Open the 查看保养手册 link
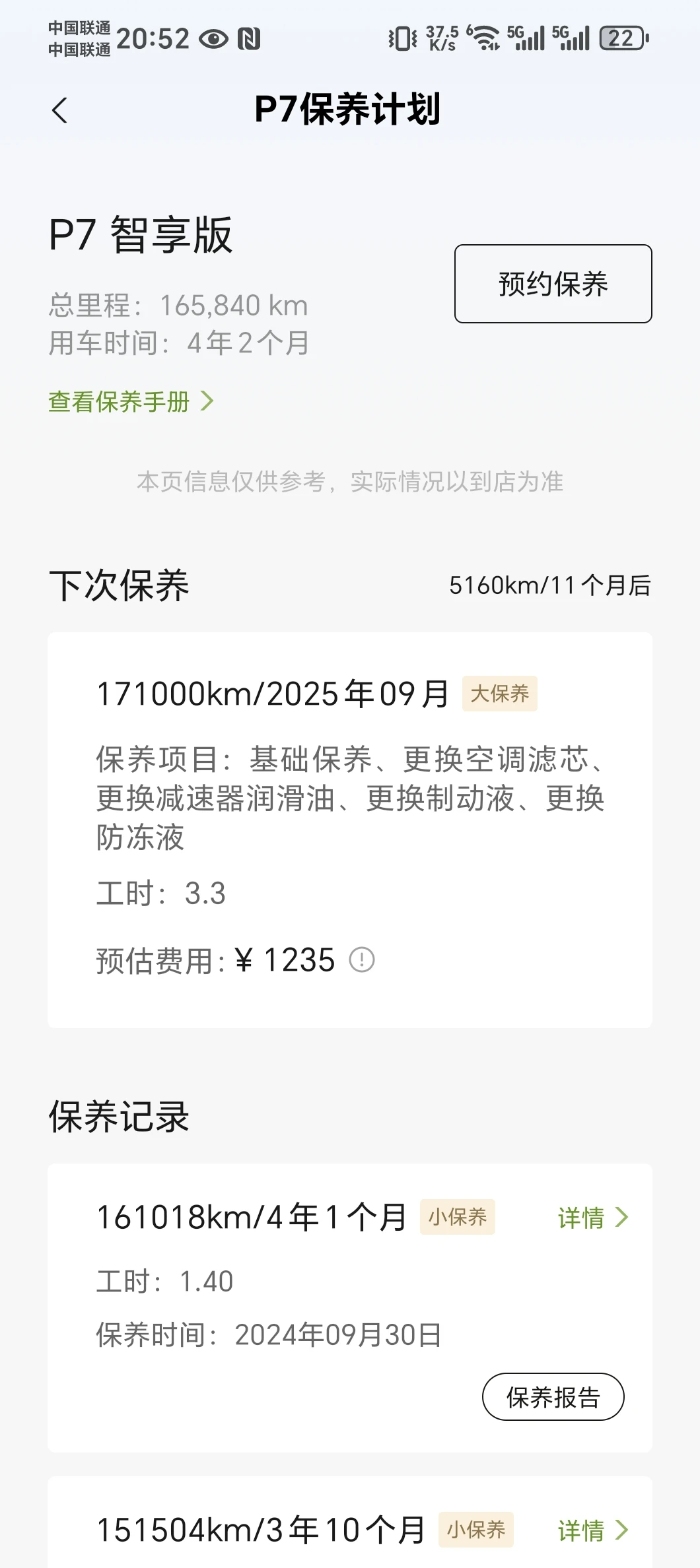The width and height of the screenshot is (700, 1568). coord(131,401)
